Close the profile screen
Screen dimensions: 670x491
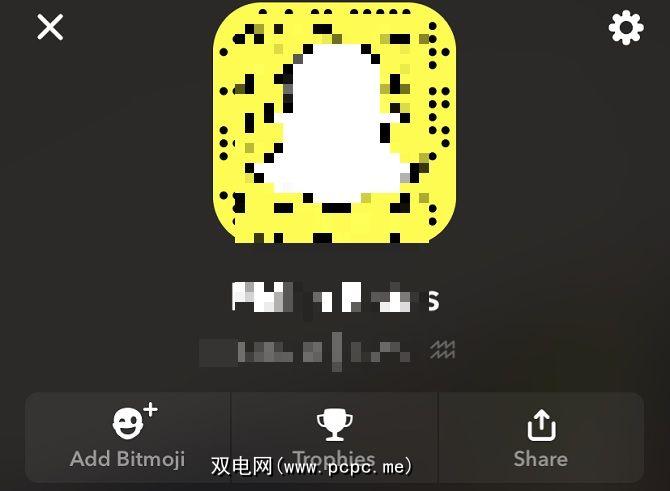coord(50,27)
